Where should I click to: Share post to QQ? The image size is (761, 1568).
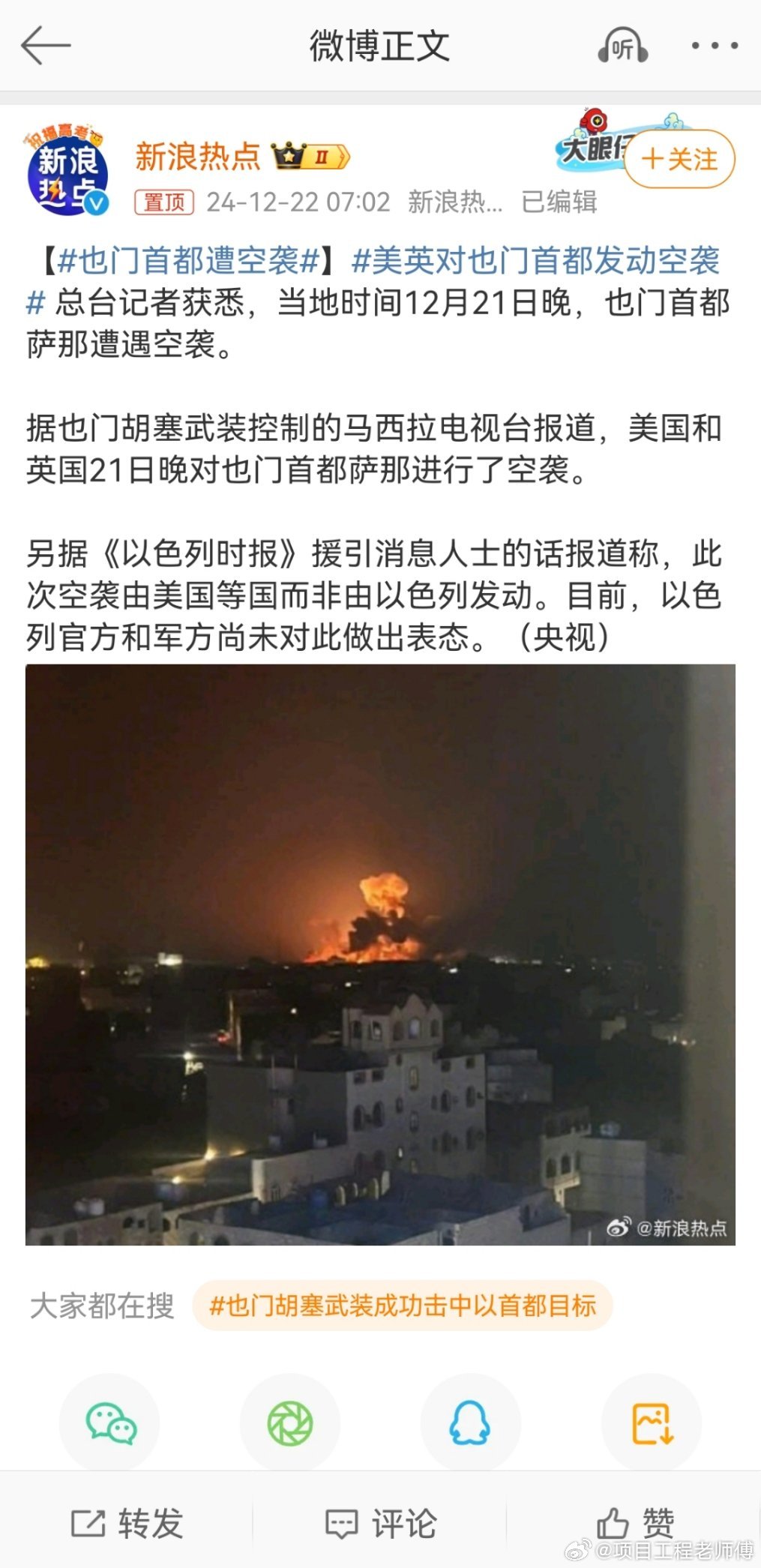(x=470, y=1423)
